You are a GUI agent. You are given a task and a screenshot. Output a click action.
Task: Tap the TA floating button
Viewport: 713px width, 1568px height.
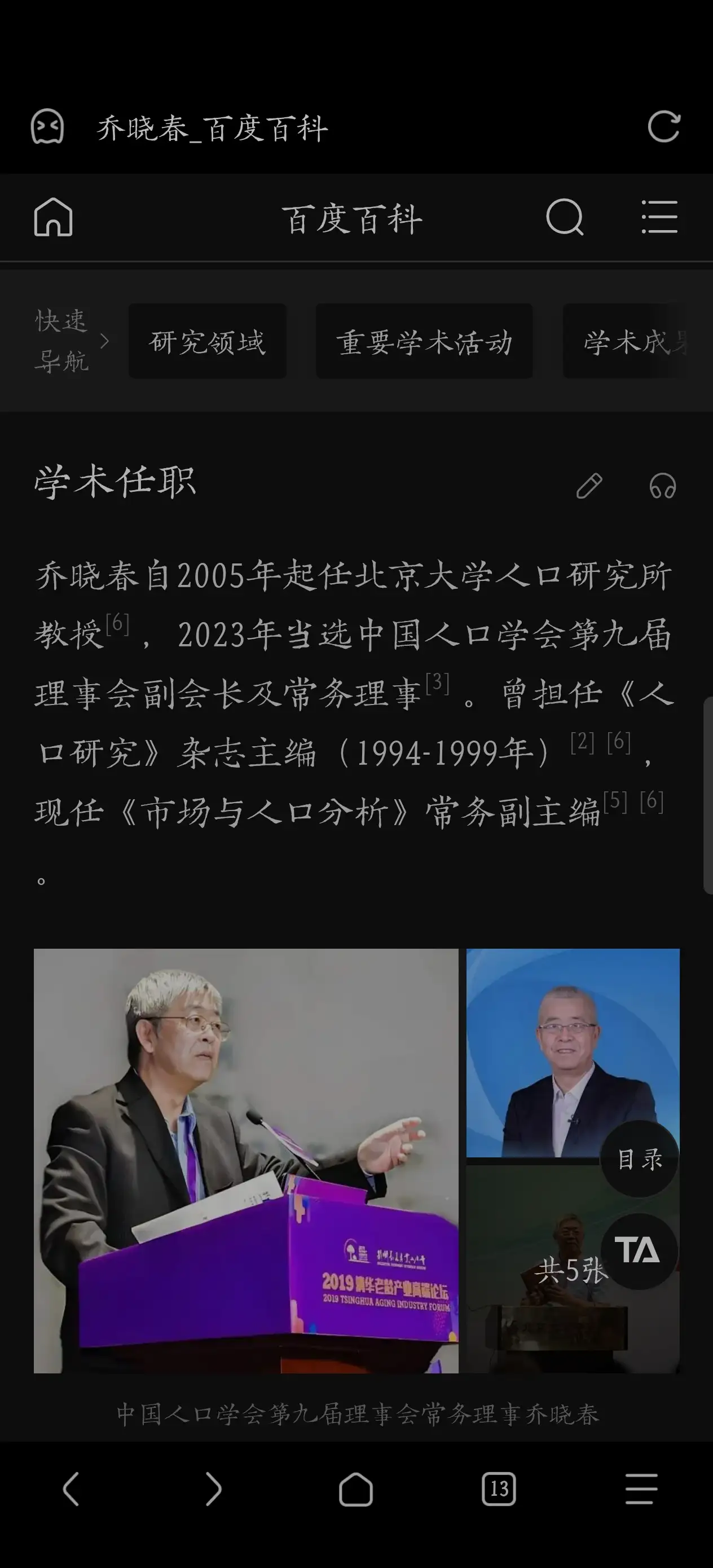pyautogui.click(x=639, y=1250)
